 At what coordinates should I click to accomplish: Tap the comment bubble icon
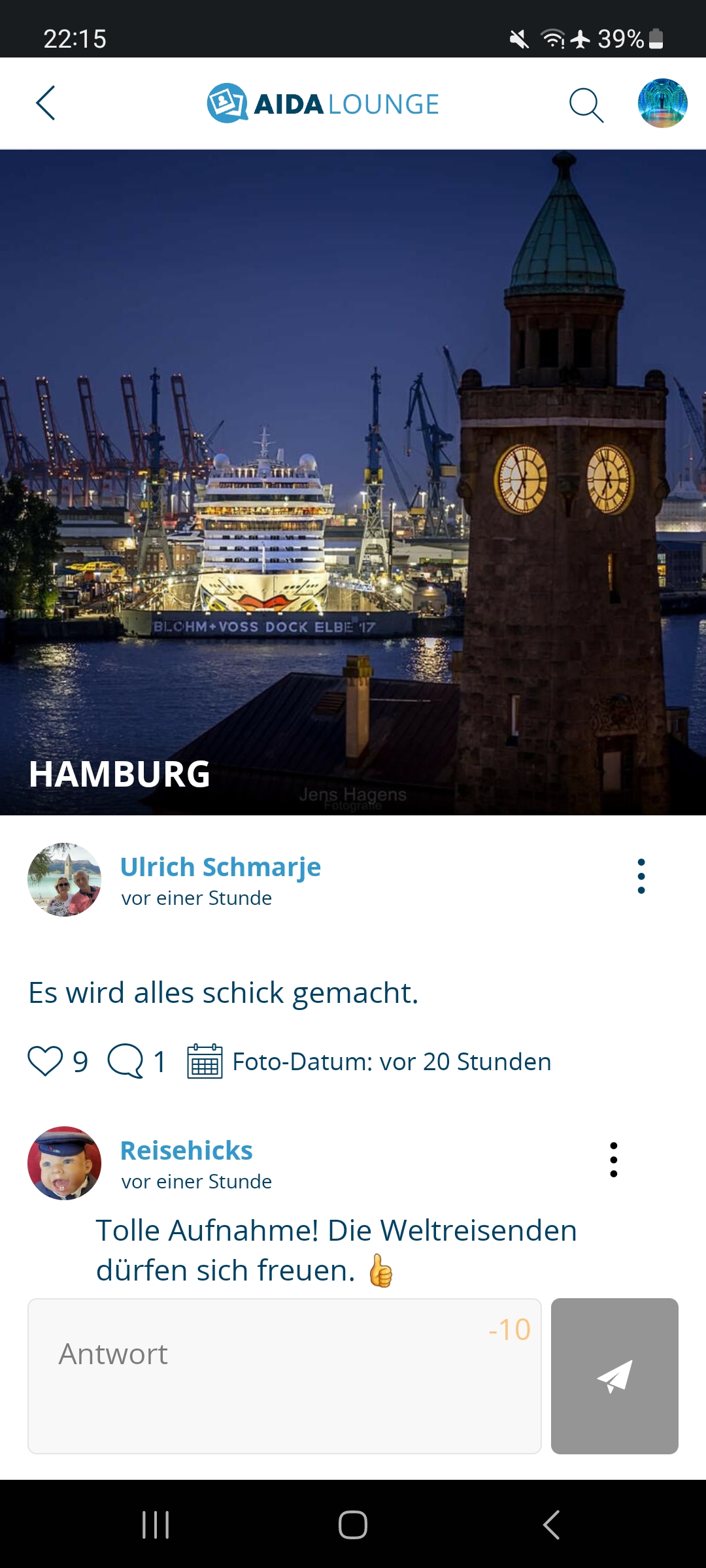coord(126,1061)
